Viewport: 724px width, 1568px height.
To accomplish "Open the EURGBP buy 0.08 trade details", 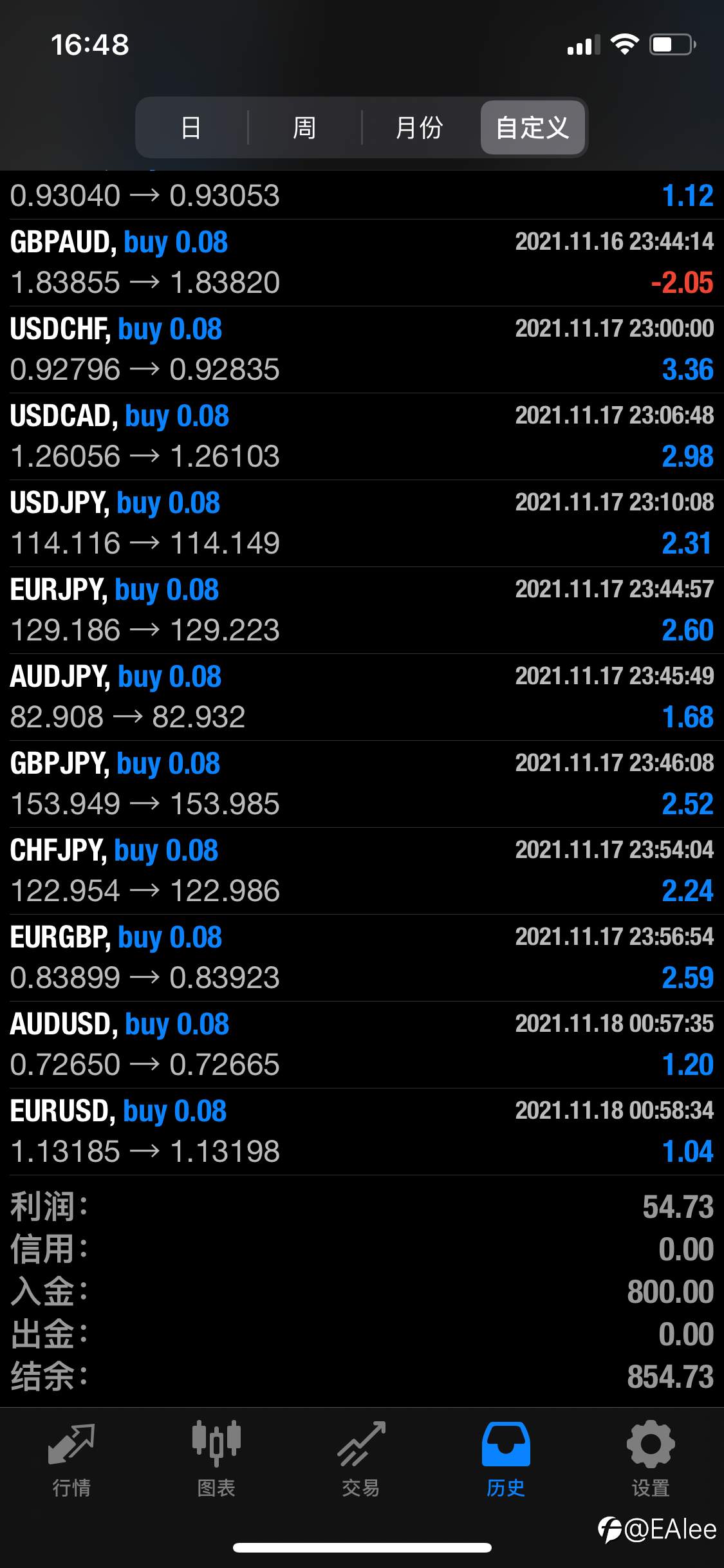I will tap(362, 958).
